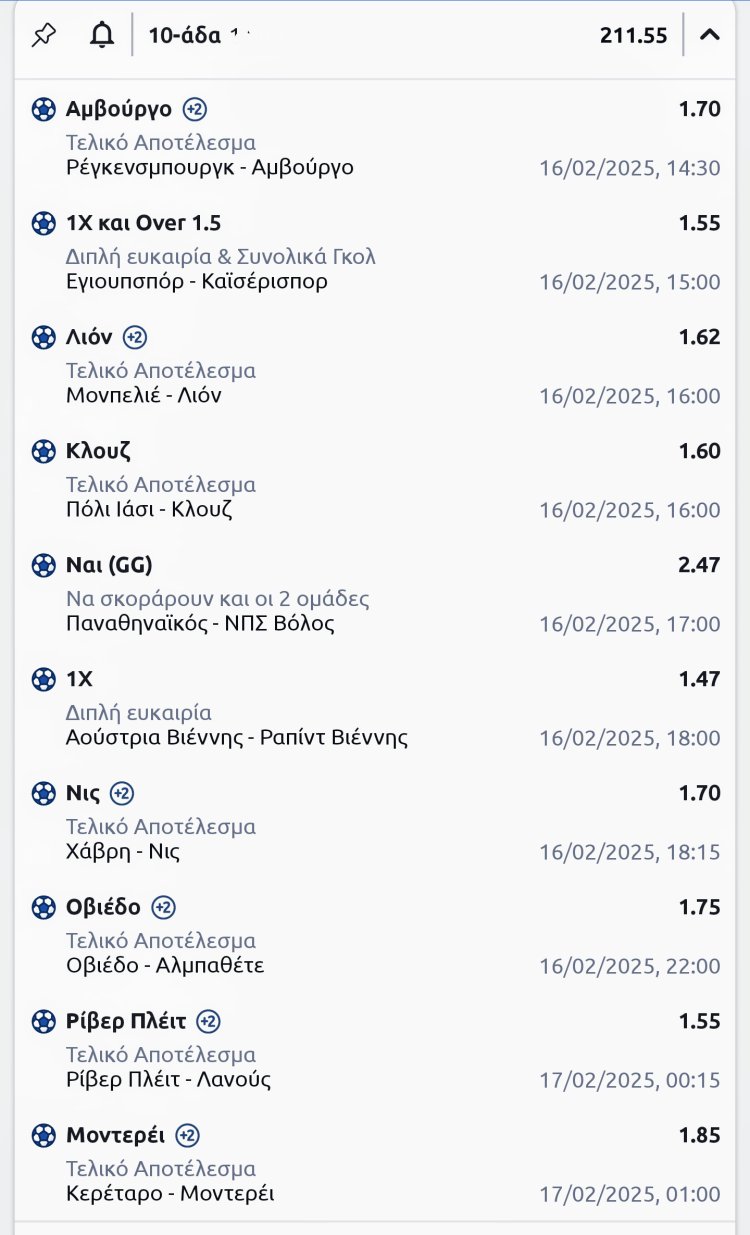Screen dimensions: 750x1235
Task: Tap the +2 badge next to Ρίβερ Πλέιτ
Action: [x=208, y=1021]
